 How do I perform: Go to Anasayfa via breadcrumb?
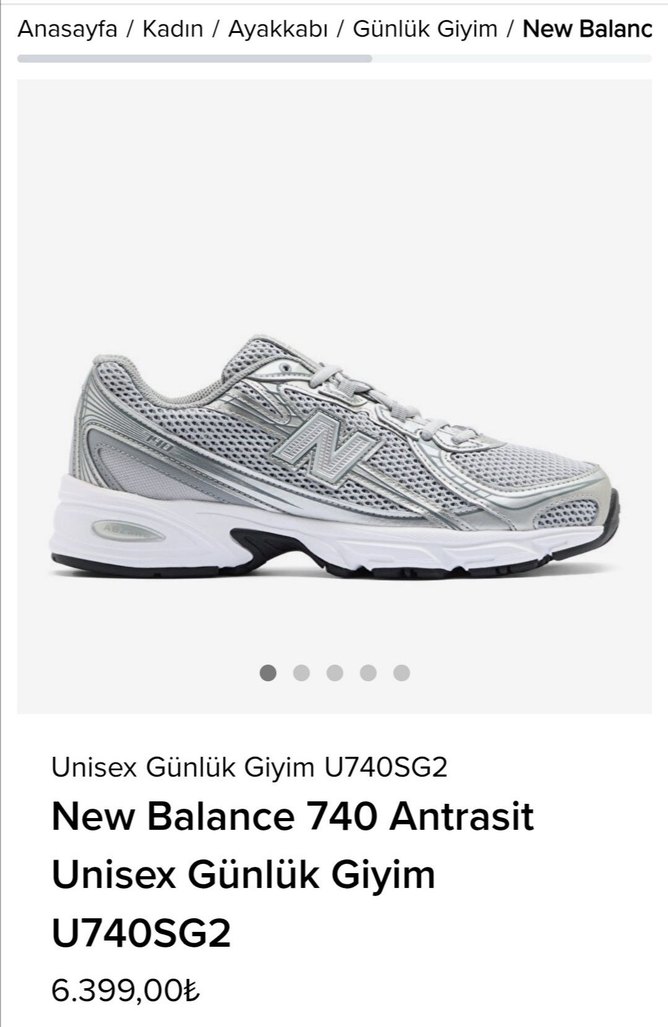pos(66,28)
